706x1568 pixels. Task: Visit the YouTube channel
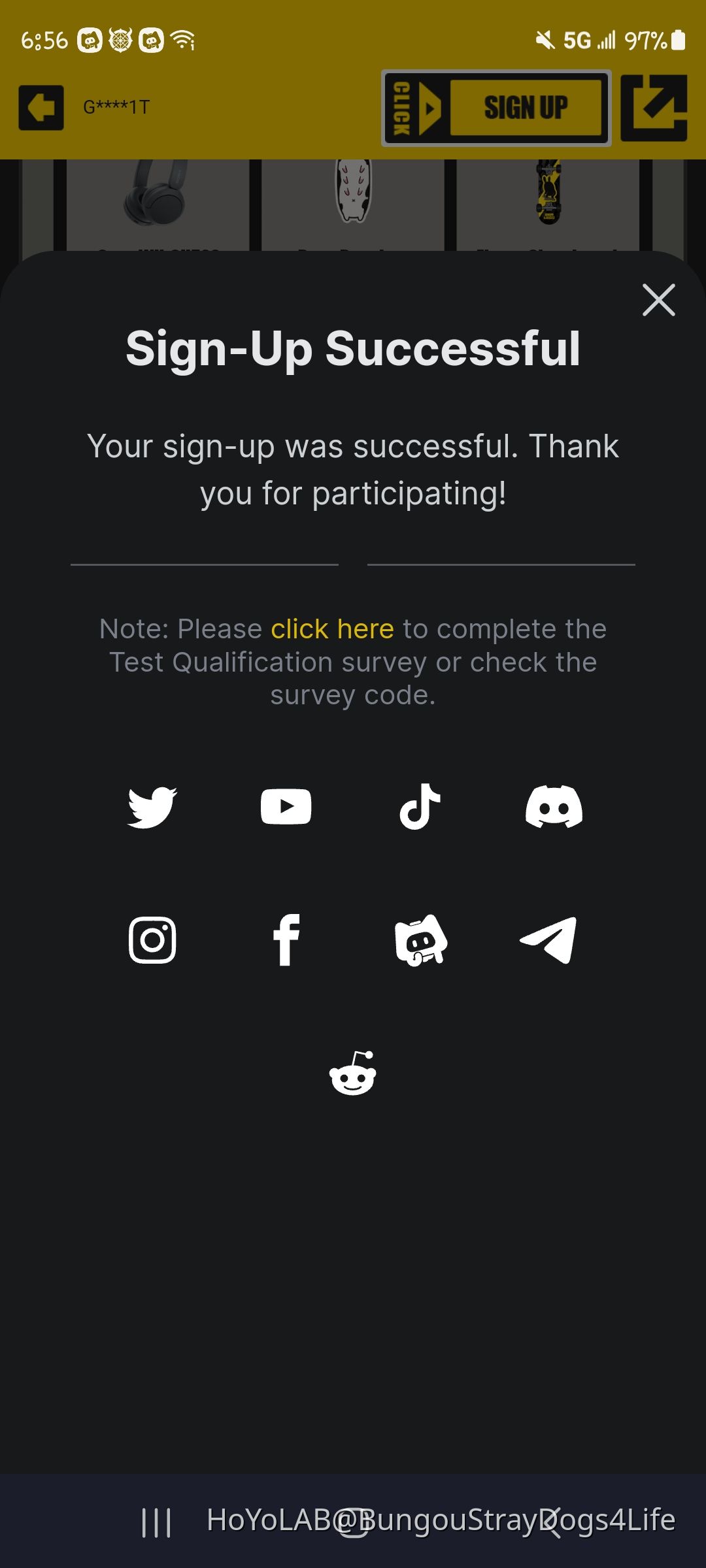286,808
